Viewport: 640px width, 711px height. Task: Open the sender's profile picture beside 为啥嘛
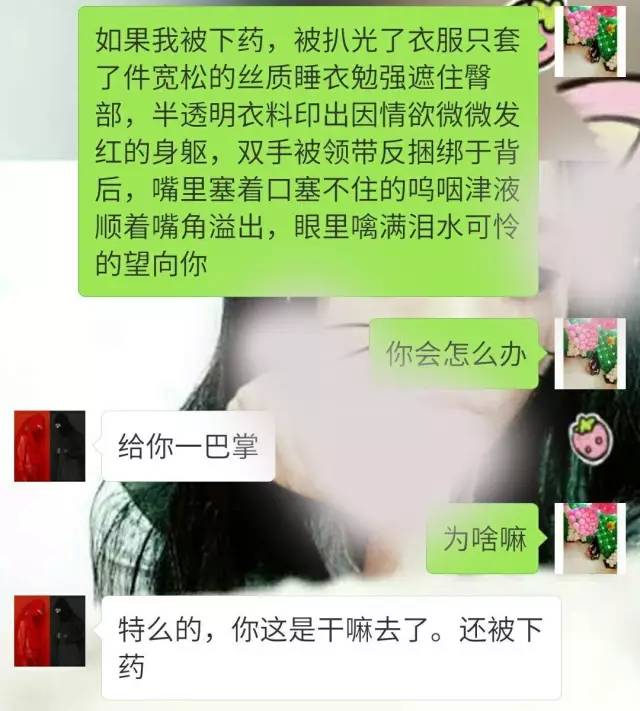(594, 538)
